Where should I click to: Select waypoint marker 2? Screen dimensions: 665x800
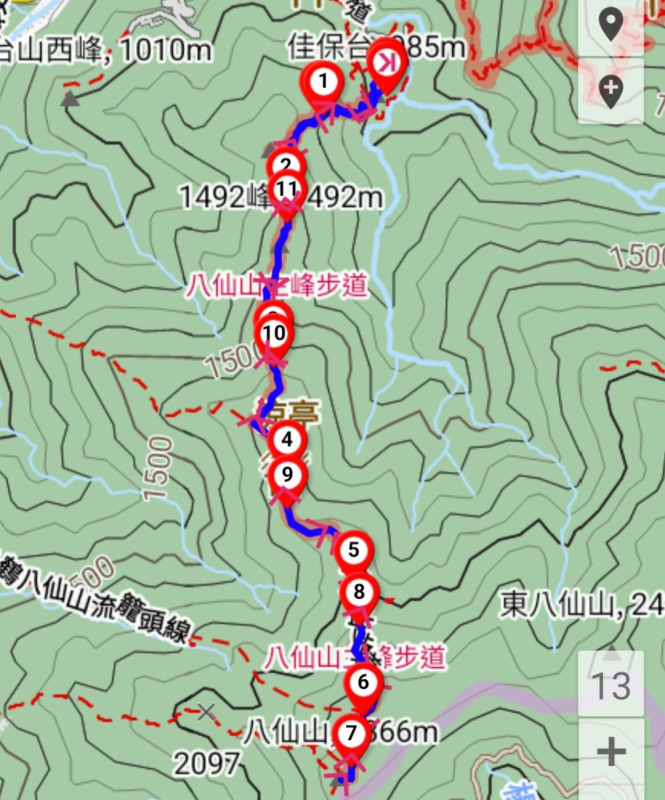pyautogui.click(x=286, y=164)
